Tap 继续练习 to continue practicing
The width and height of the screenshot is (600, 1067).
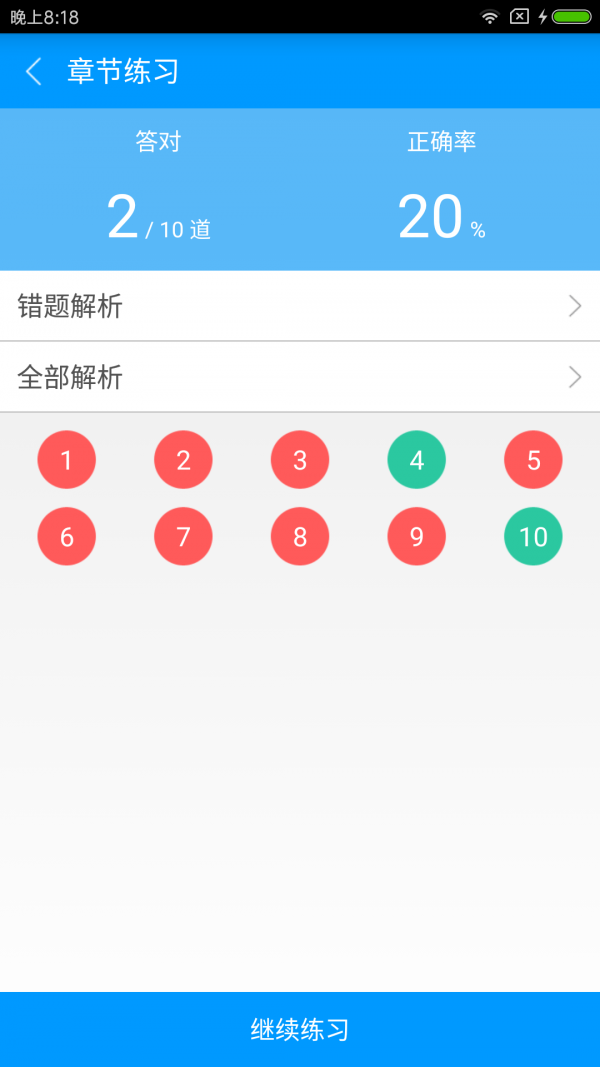(x=300, y=1029)
